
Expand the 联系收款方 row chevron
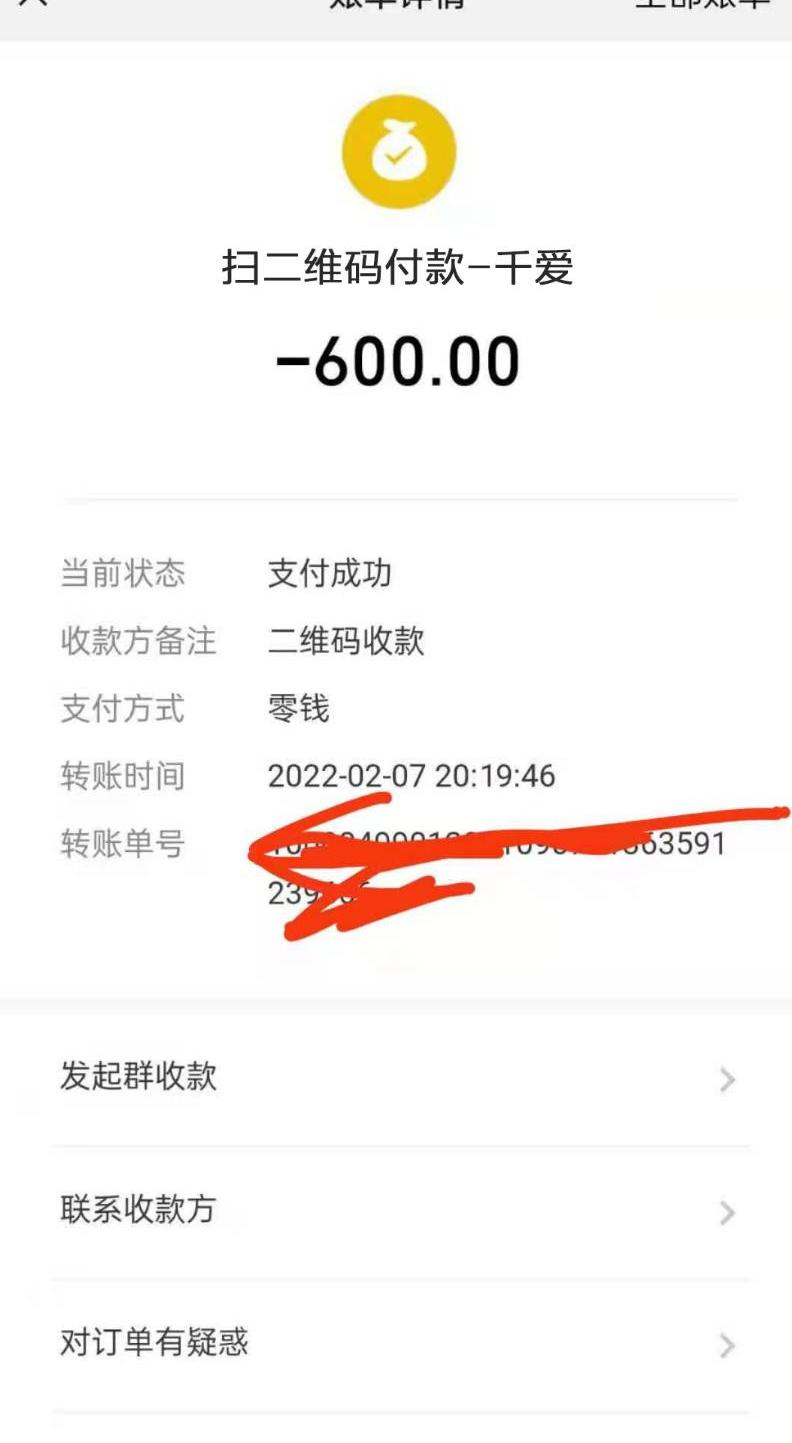(x=727, y=1213)
